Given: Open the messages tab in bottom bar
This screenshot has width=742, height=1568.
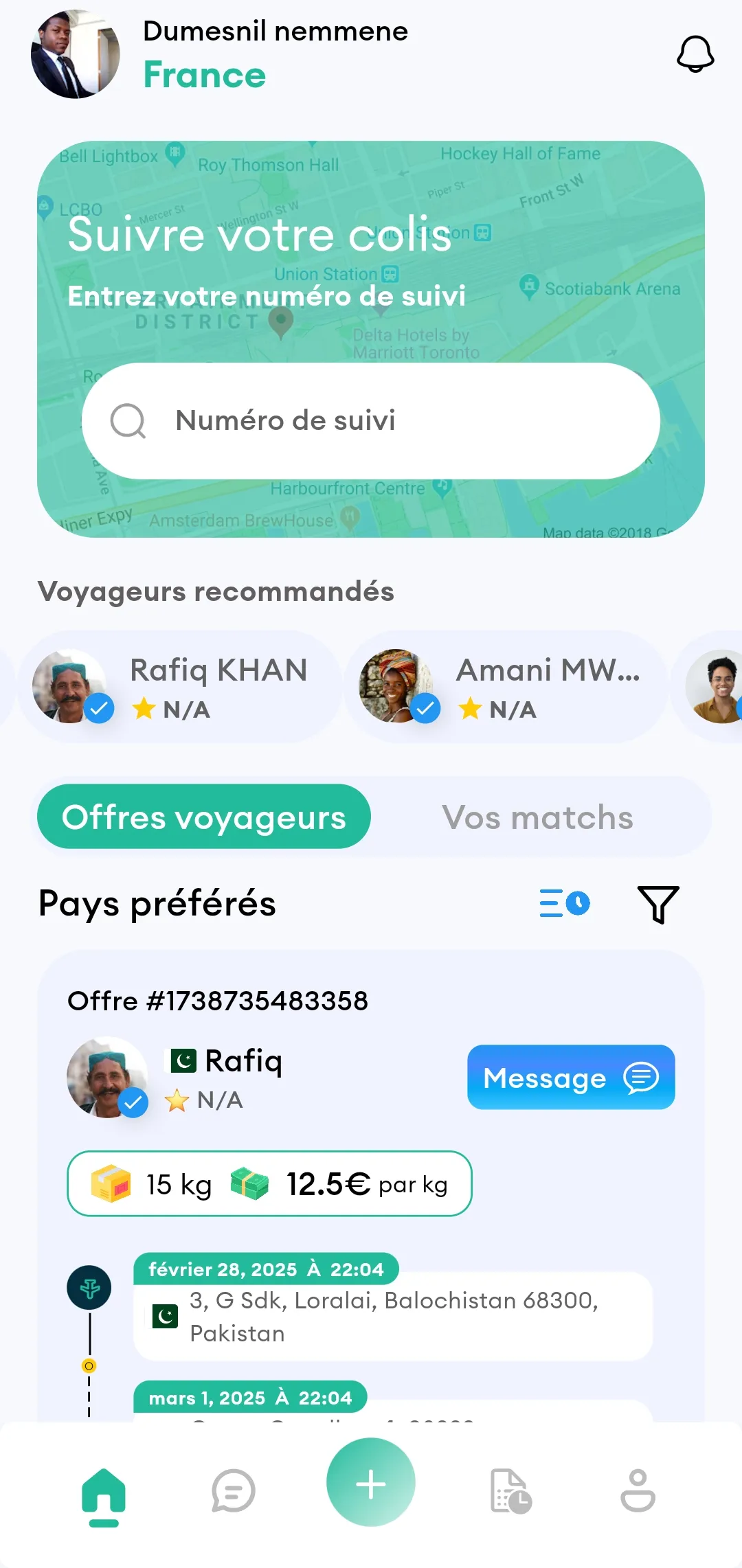Looking at the screenshot, I should (x=234, y=1490).
